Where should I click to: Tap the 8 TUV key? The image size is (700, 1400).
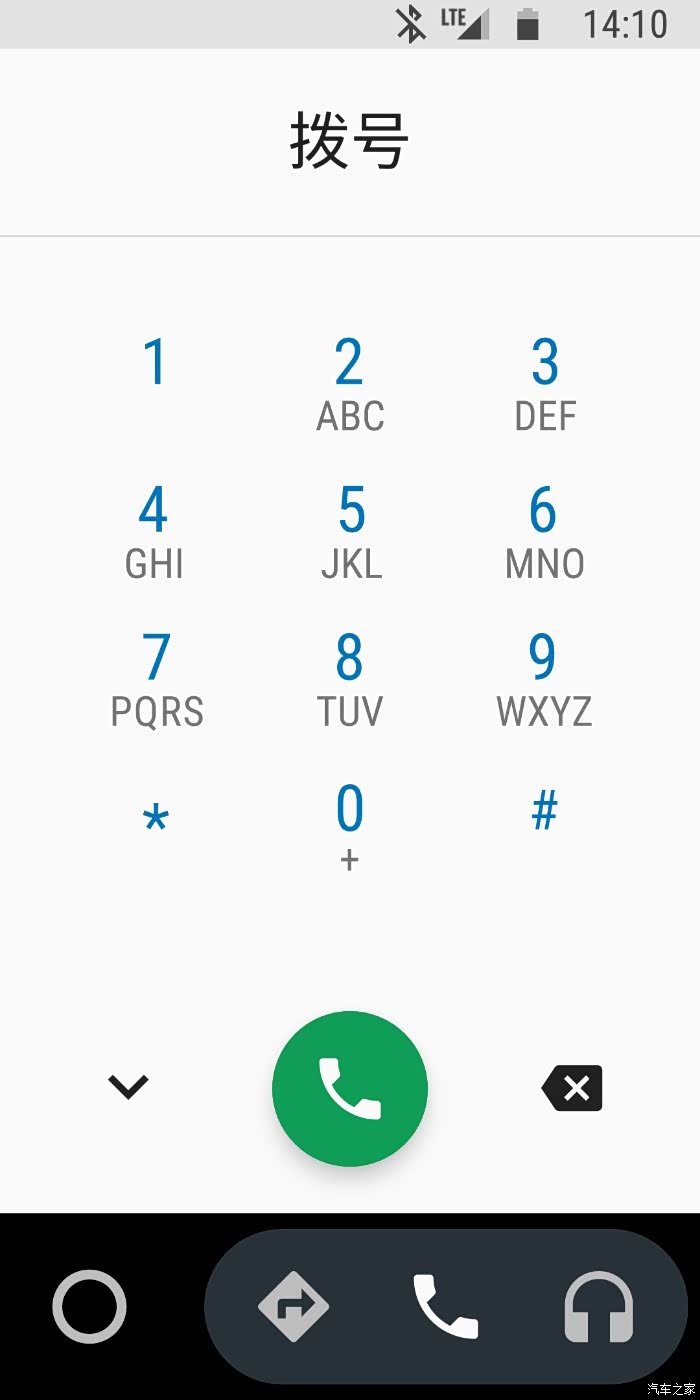[349, 680]
